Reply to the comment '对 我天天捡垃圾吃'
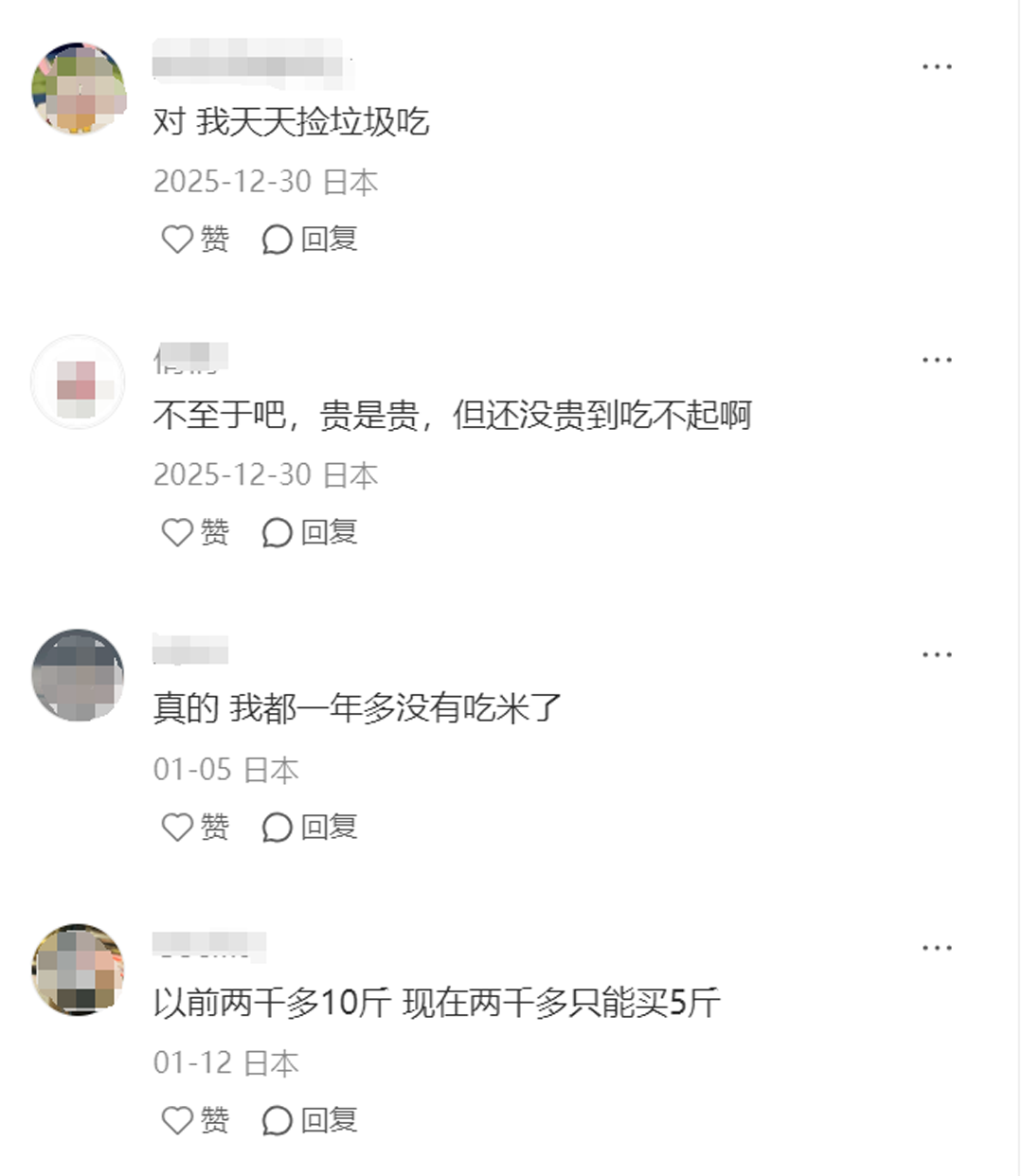This screenshot has height=1176, width=1023. tap(310, 239)
